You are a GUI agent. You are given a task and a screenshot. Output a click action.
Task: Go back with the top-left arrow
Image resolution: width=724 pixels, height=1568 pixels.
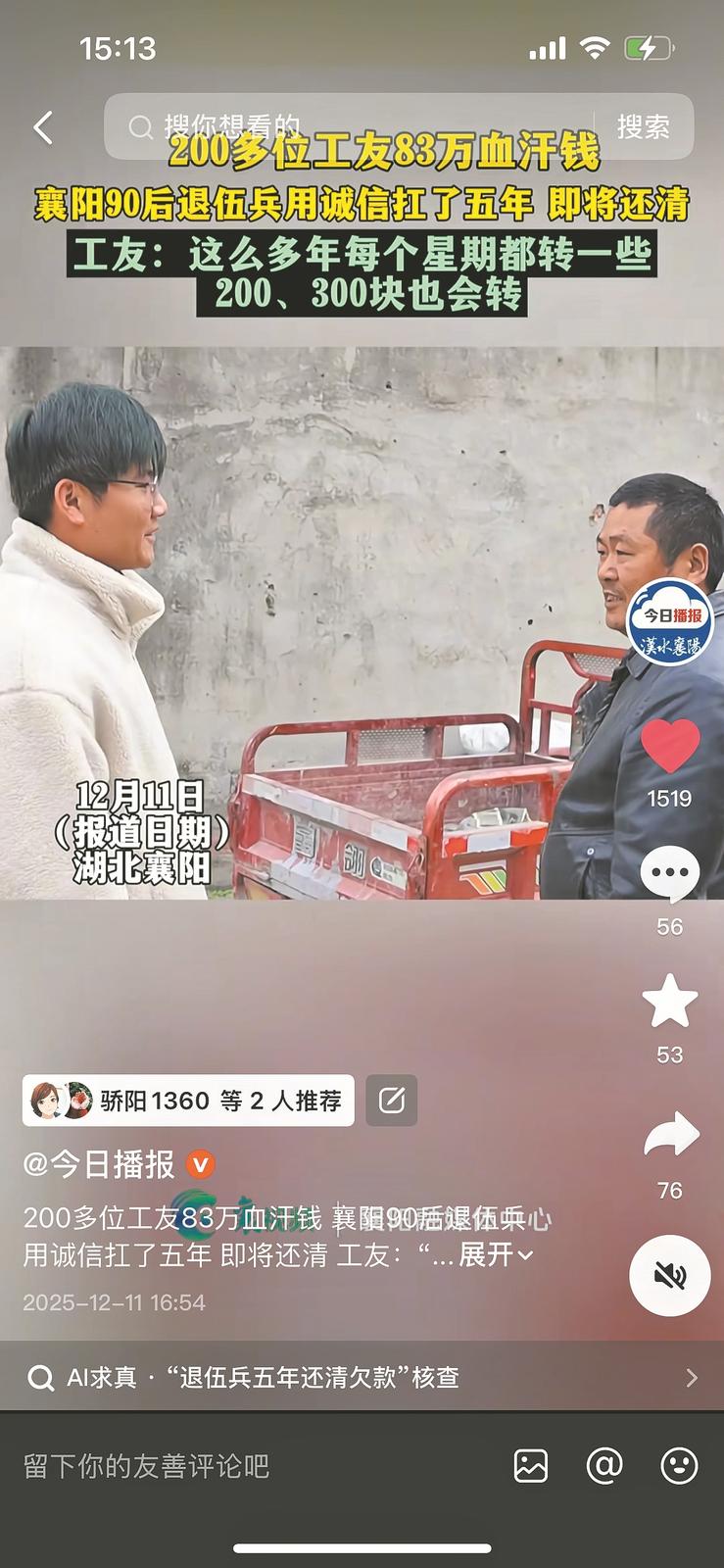[x=43, y=127]
